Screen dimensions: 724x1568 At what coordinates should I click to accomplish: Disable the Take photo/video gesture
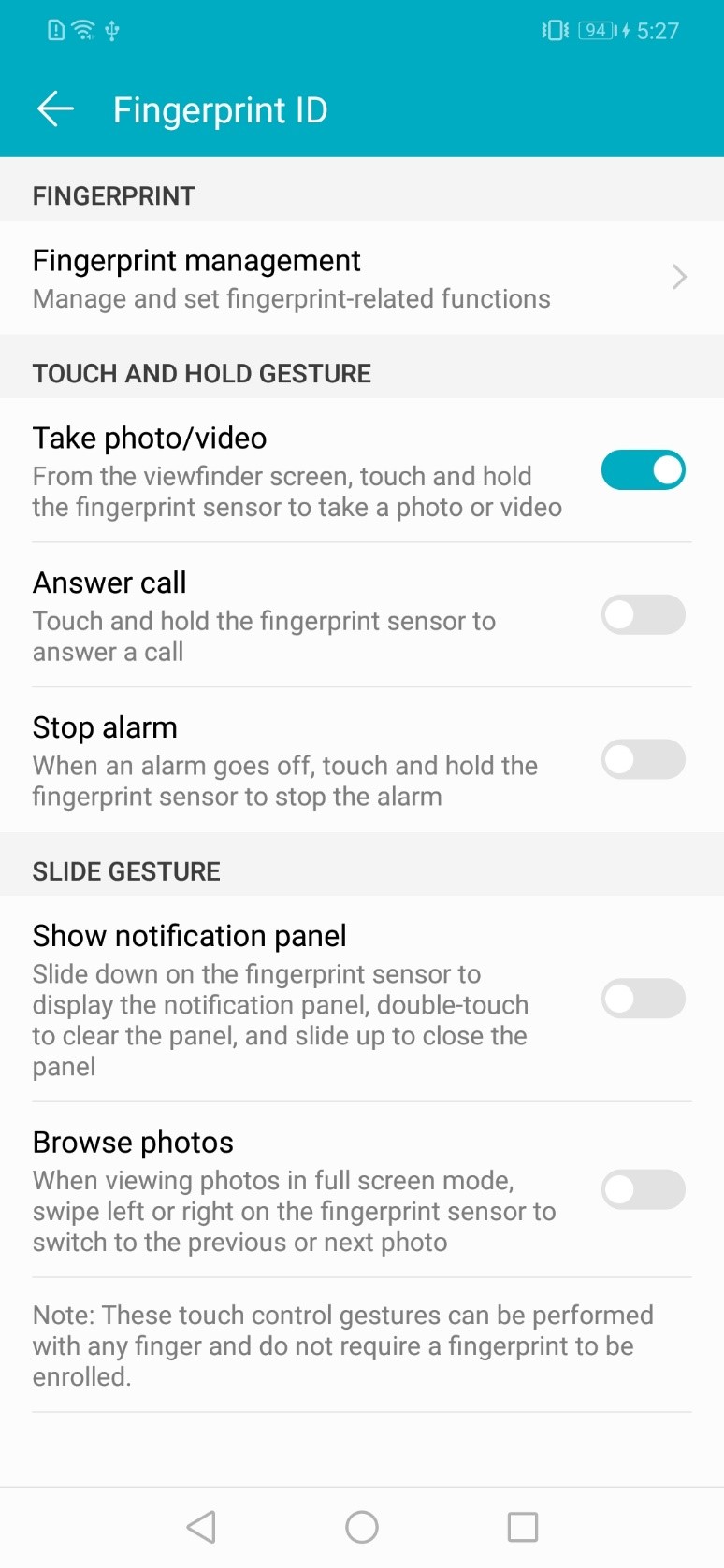(643, 470)
